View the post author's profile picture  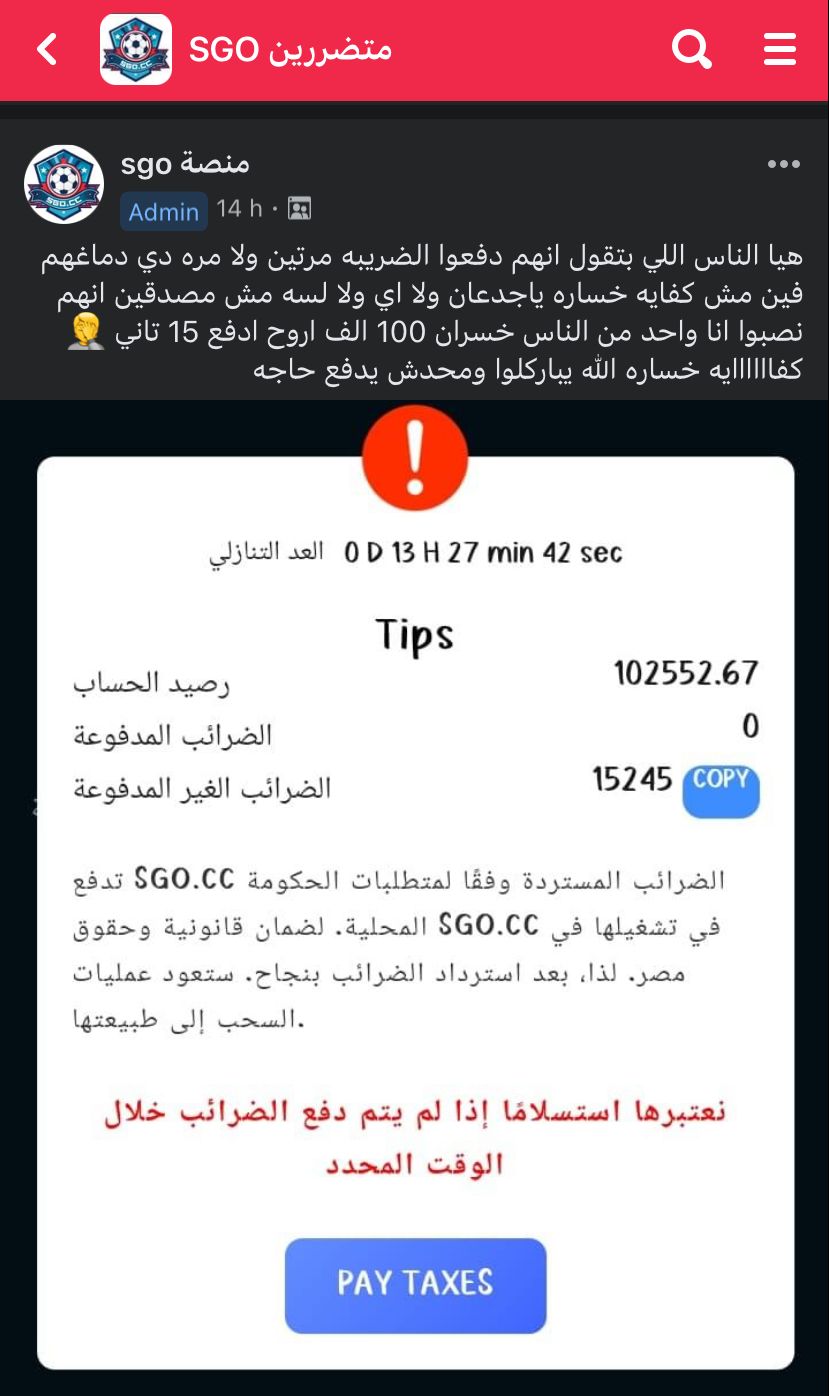(64, 184)
